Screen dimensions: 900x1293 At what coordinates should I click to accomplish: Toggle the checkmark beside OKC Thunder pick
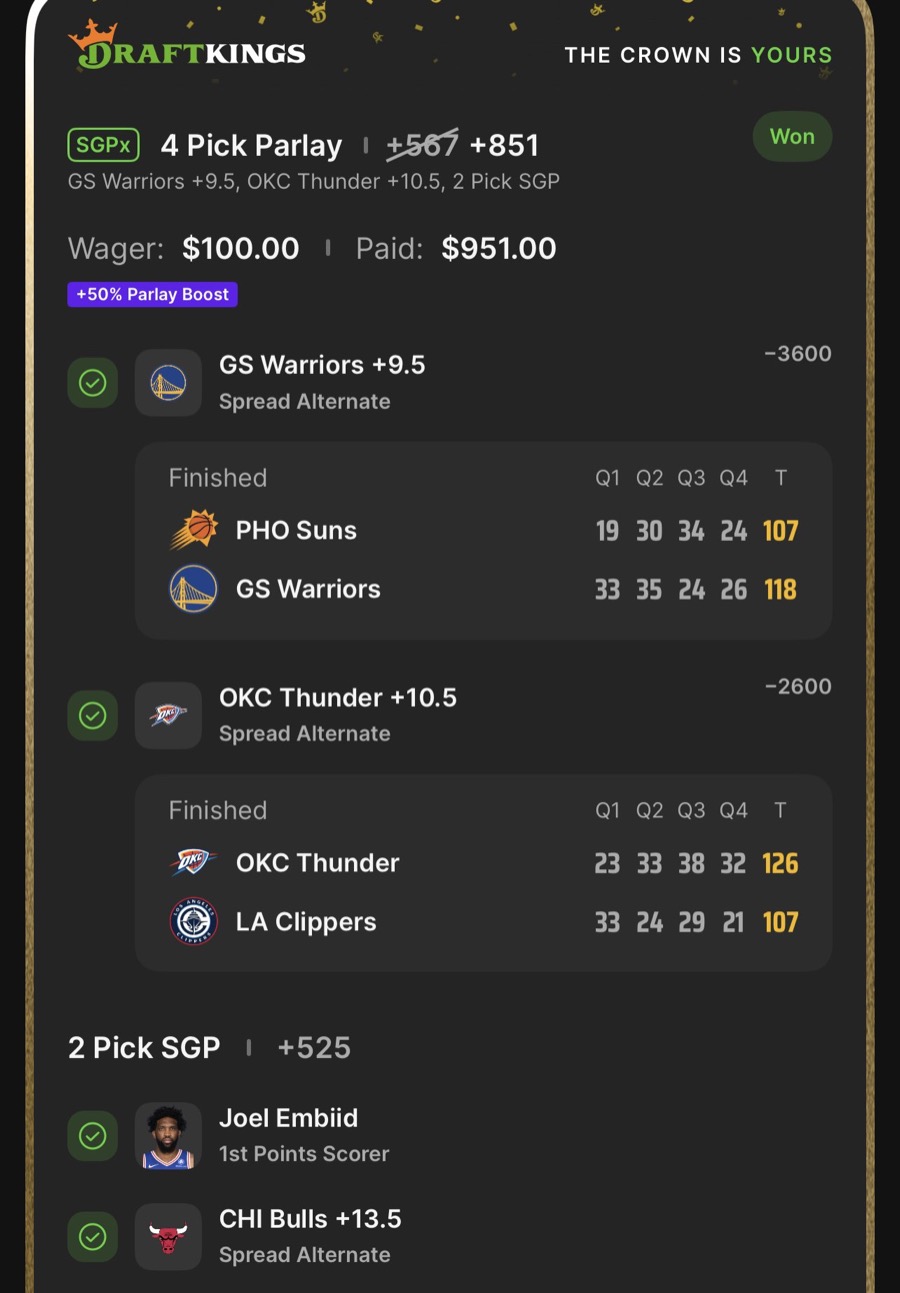(92, 715)
